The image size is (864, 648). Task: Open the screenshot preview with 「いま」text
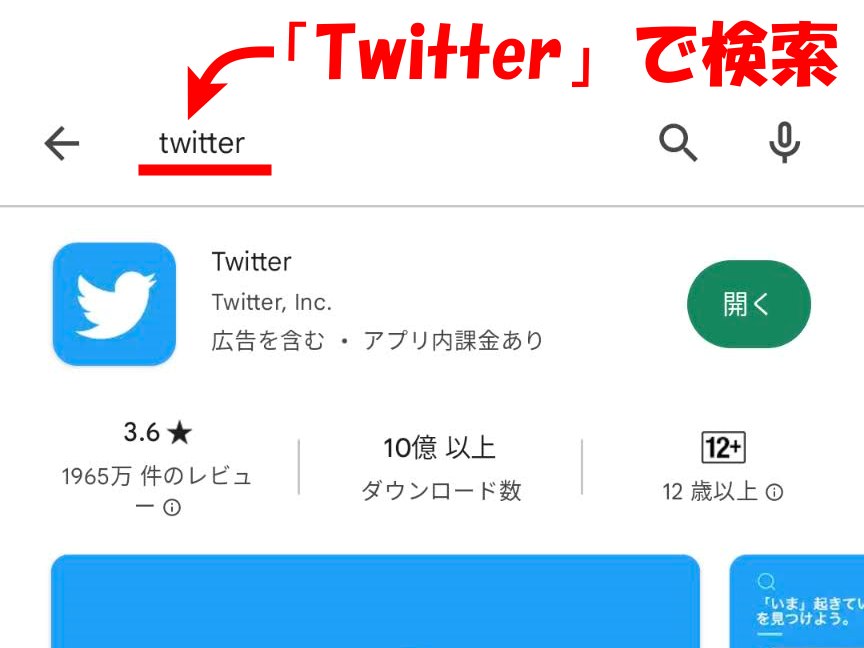click(797, 602)
